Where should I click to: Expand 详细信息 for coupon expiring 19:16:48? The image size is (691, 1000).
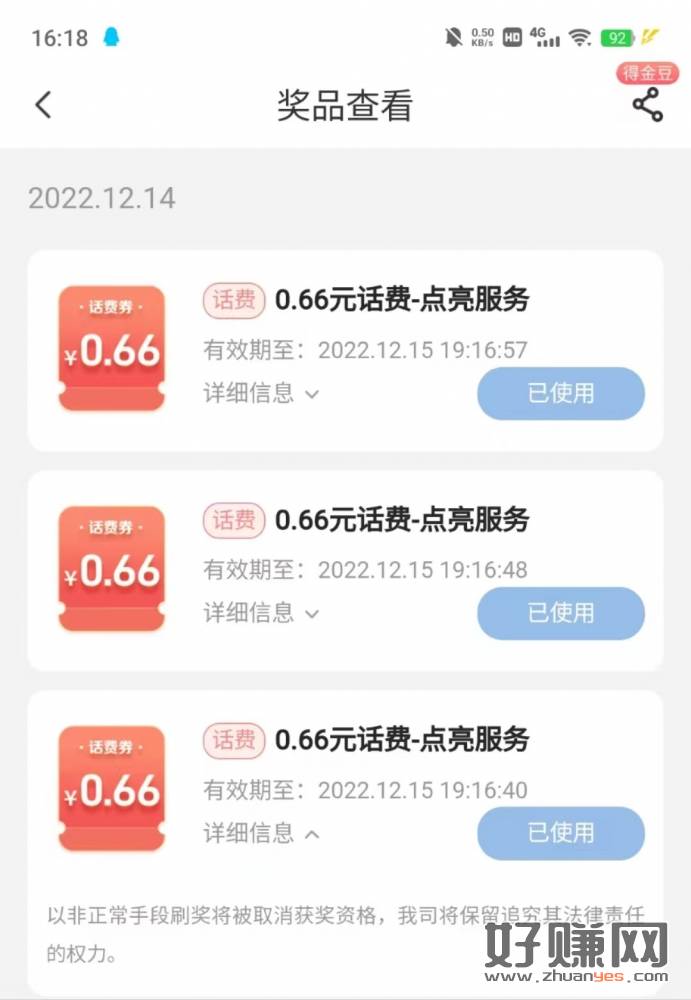tap(261, 613)
